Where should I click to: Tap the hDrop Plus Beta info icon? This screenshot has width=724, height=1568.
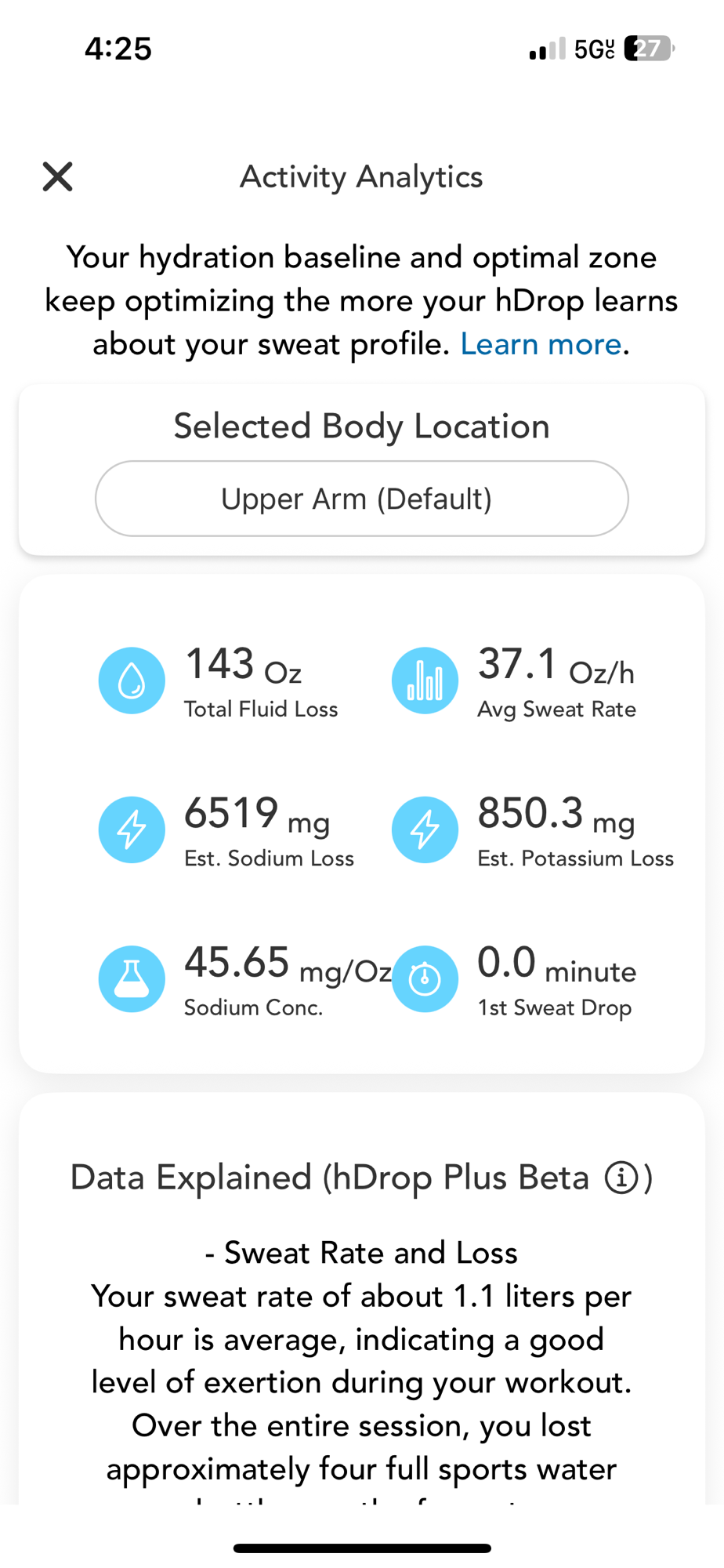pos(621,1178)
